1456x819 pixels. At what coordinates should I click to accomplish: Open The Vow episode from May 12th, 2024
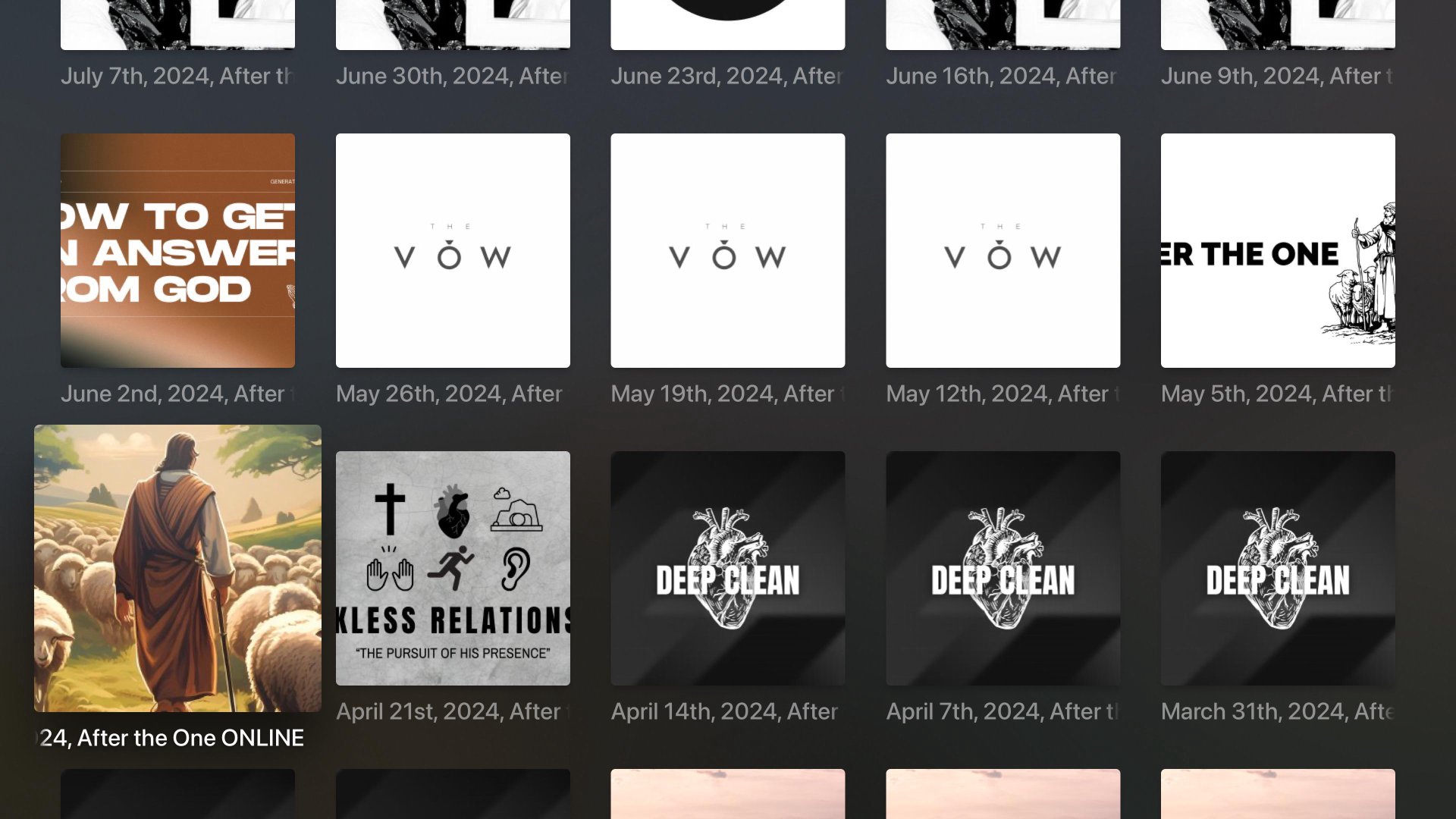tap(1003, 250)
